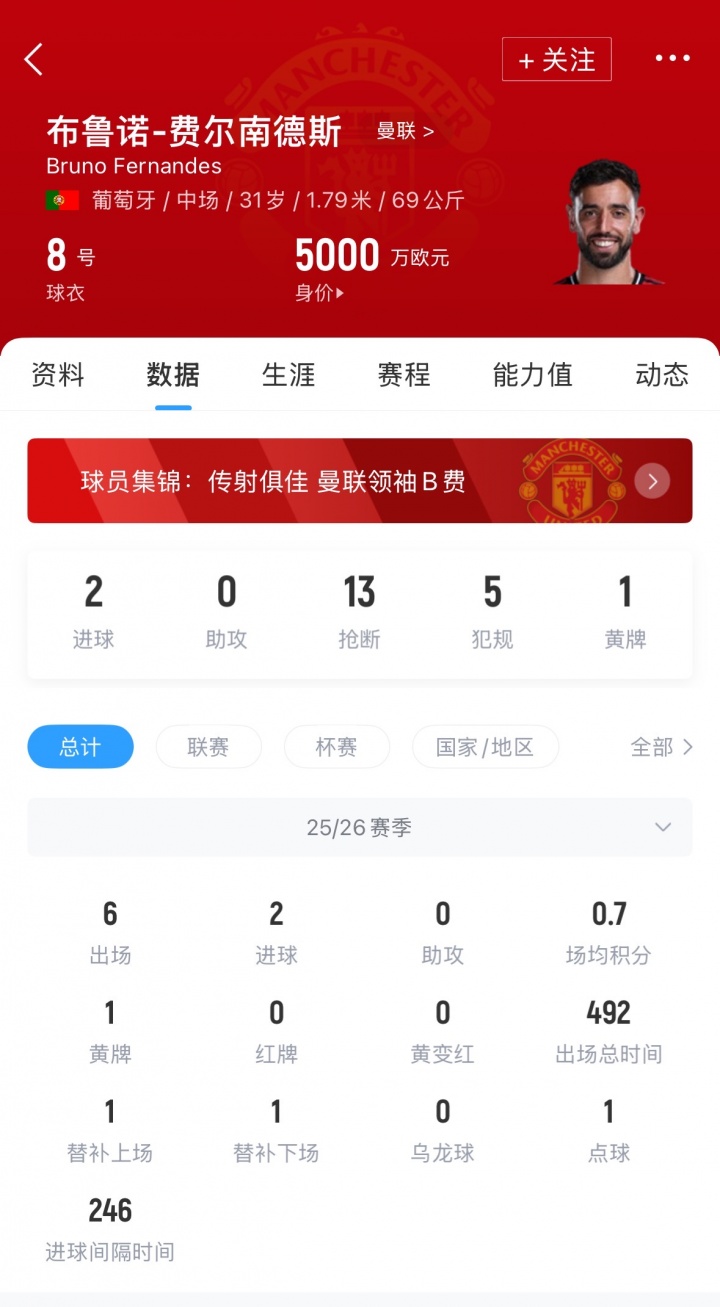720x1307 pixels.
Task: Filter stats by 联赛
Action: (208, 747)
